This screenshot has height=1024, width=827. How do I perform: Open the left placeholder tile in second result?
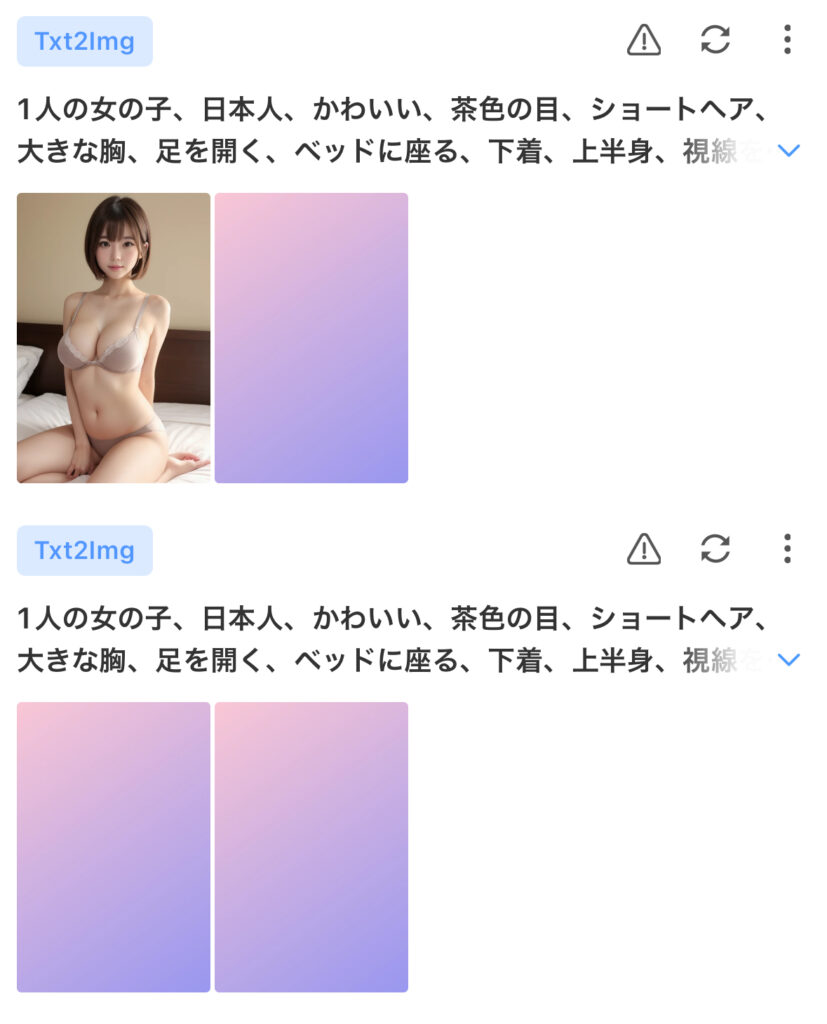coord(113,847)
